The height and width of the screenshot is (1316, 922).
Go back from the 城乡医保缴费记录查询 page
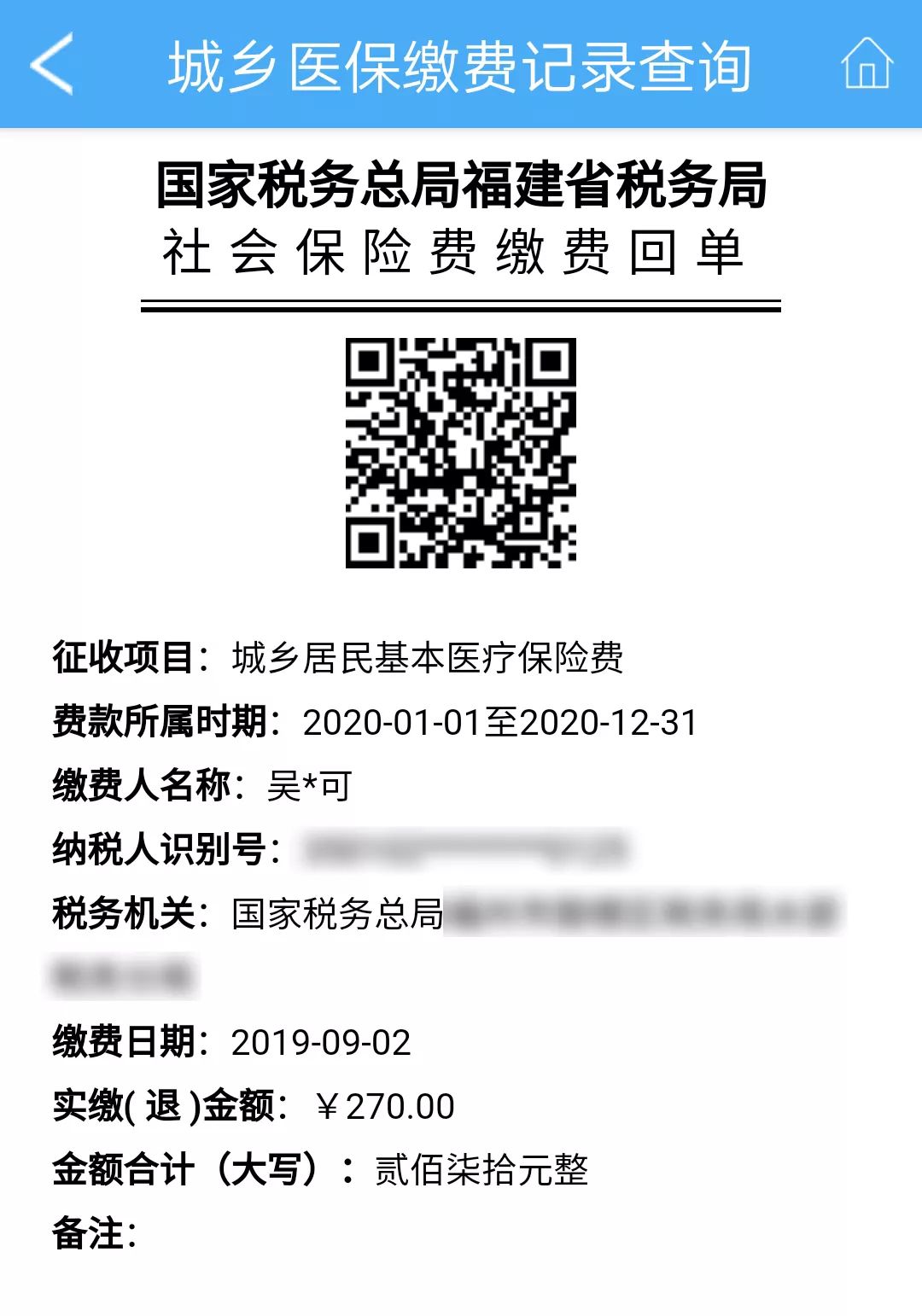(51, 64)
